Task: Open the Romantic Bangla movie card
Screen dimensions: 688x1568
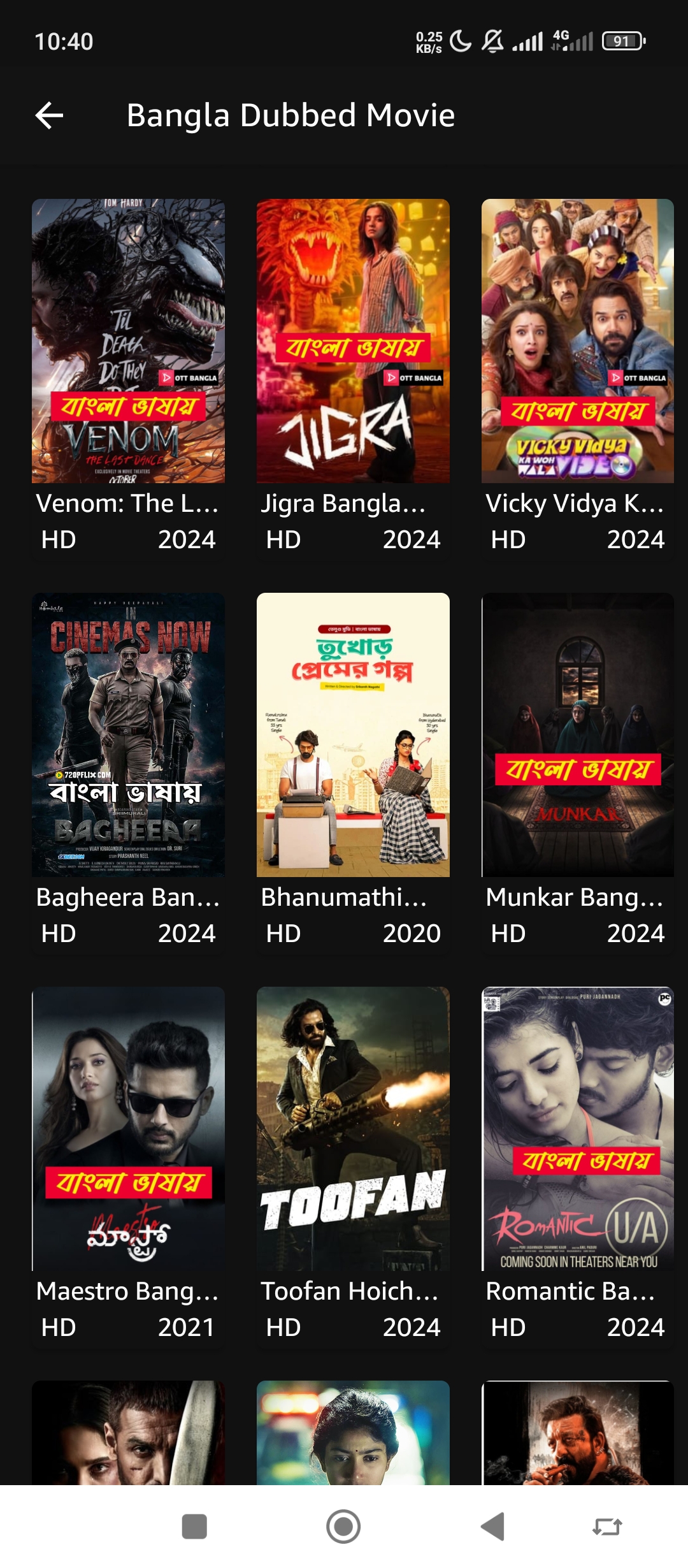Action: 578,1166
